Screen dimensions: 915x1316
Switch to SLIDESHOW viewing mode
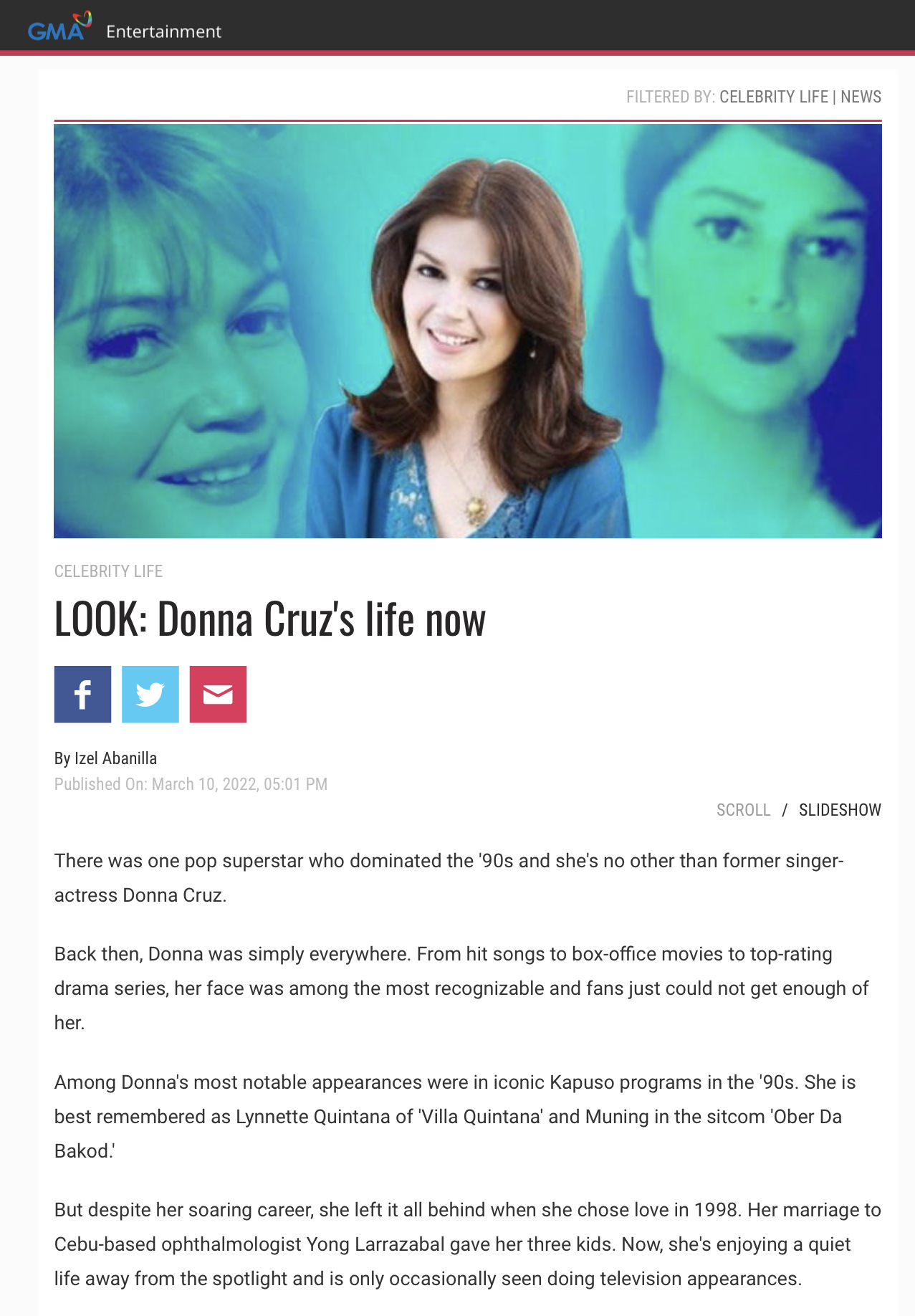pos(839,810)
